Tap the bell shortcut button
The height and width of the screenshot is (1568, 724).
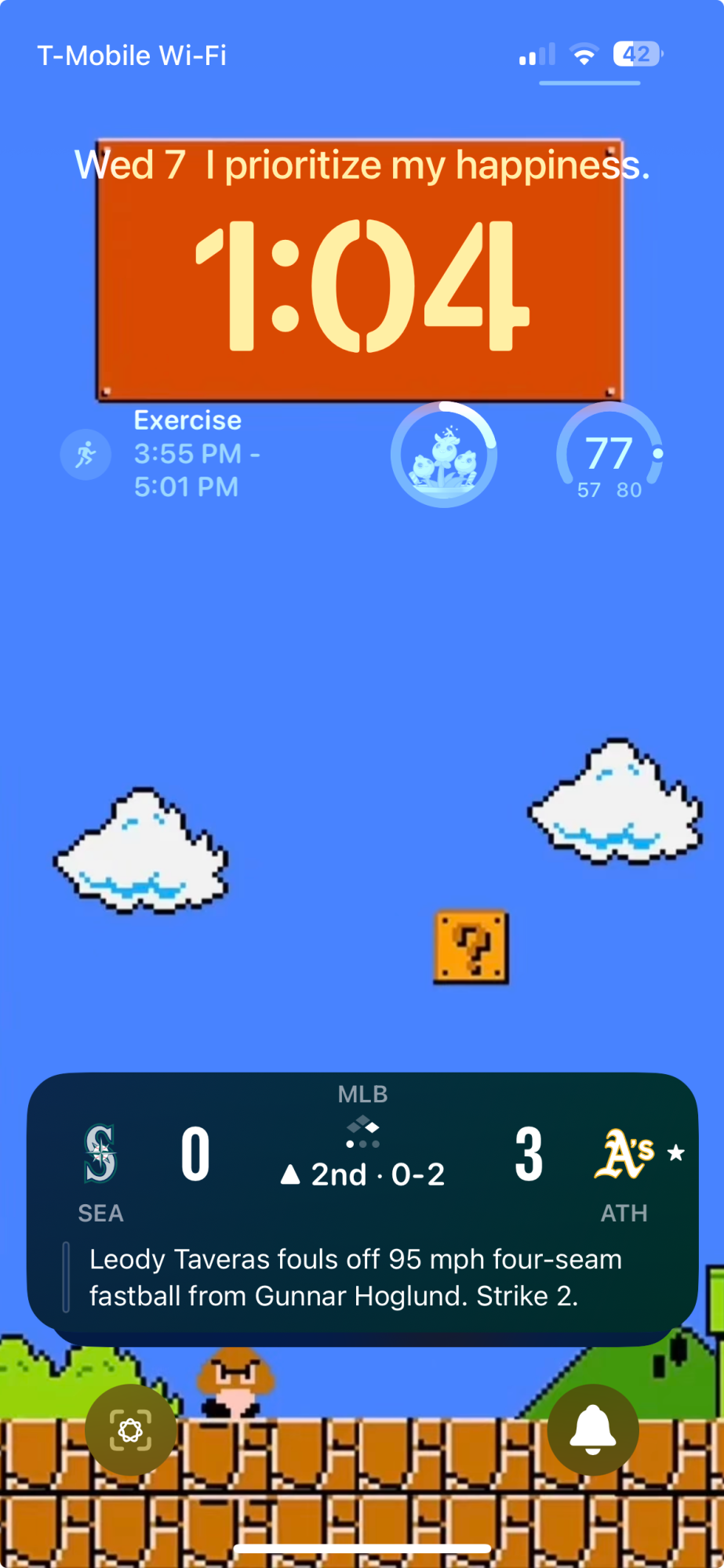pyautogui.click(x=593, y=1430)
